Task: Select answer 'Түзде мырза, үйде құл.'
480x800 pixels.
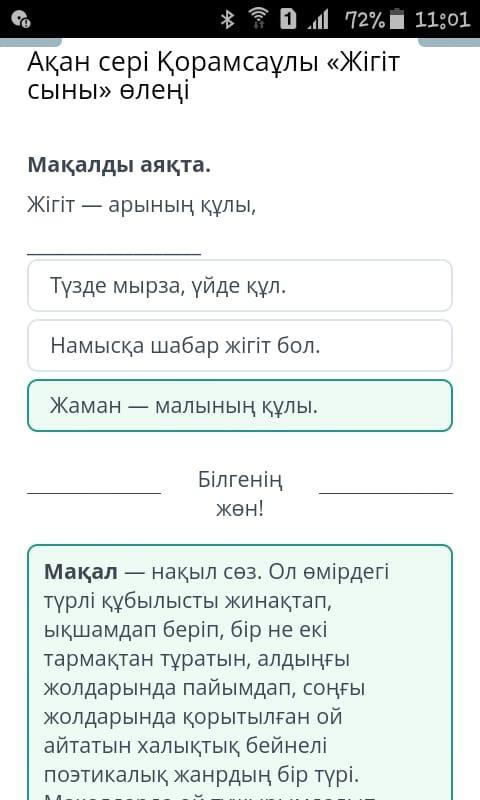Action: click(240, 286)
